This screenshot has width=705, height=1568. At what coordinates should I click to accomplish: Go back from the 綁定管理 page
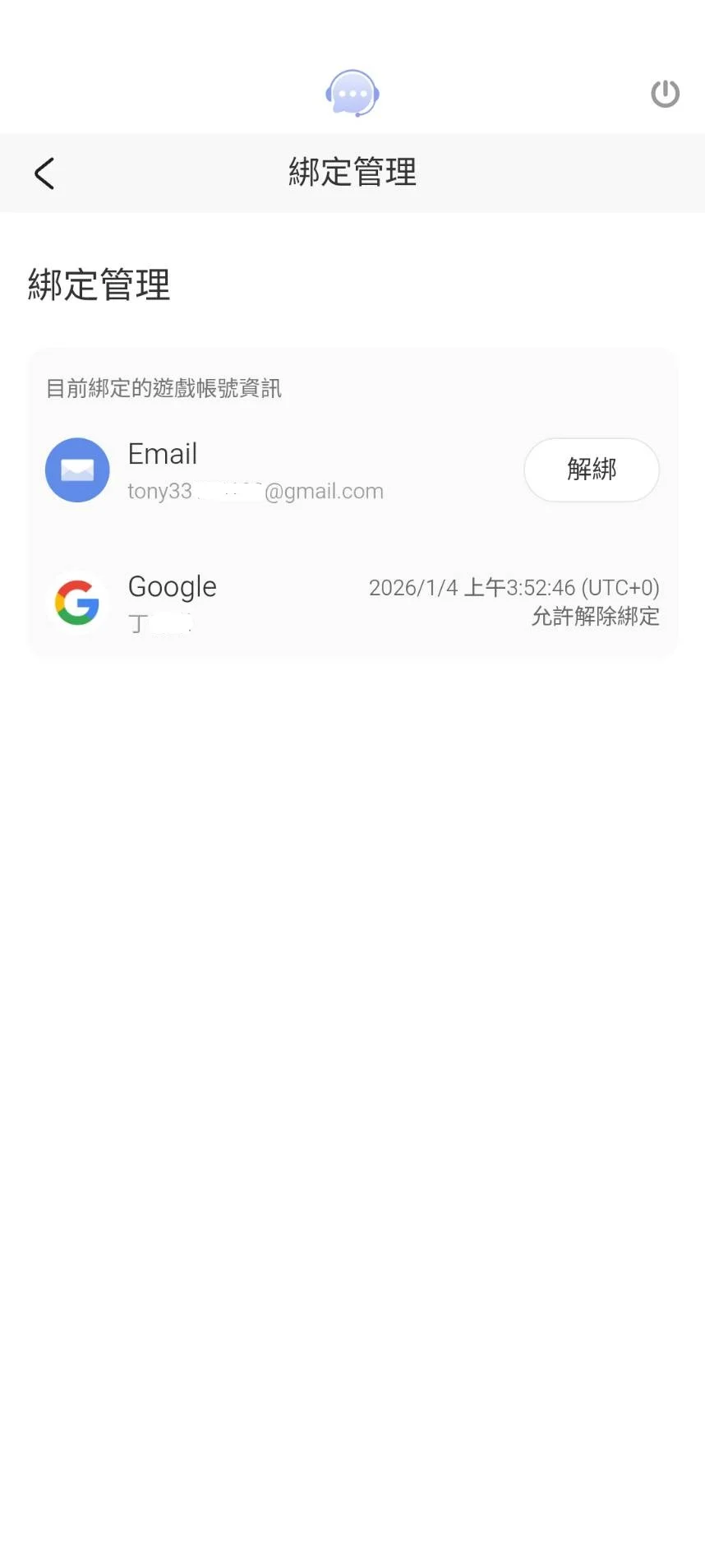44,173
